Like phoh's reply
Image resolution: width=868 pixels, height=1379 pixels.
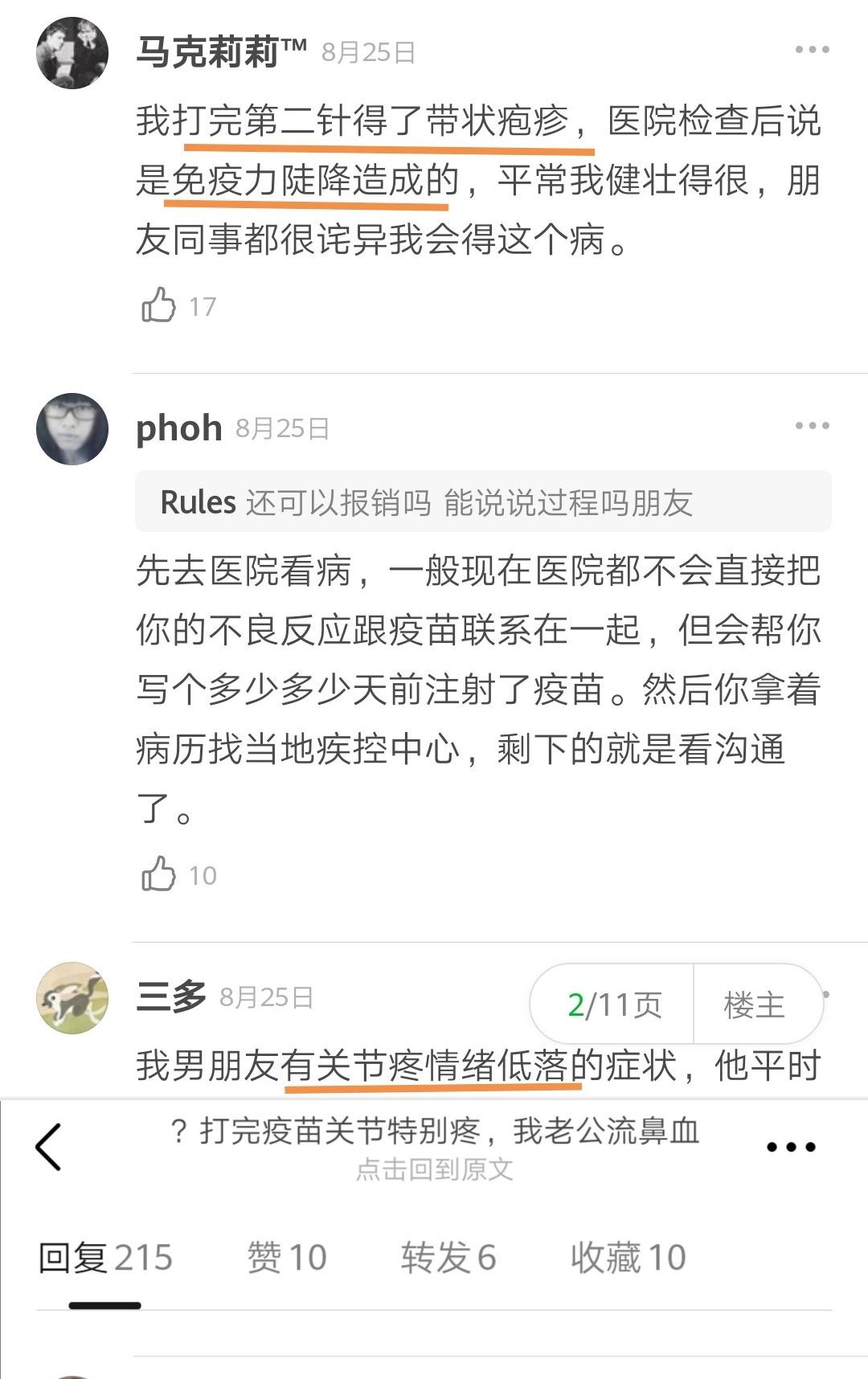click(x=159, y=874)
